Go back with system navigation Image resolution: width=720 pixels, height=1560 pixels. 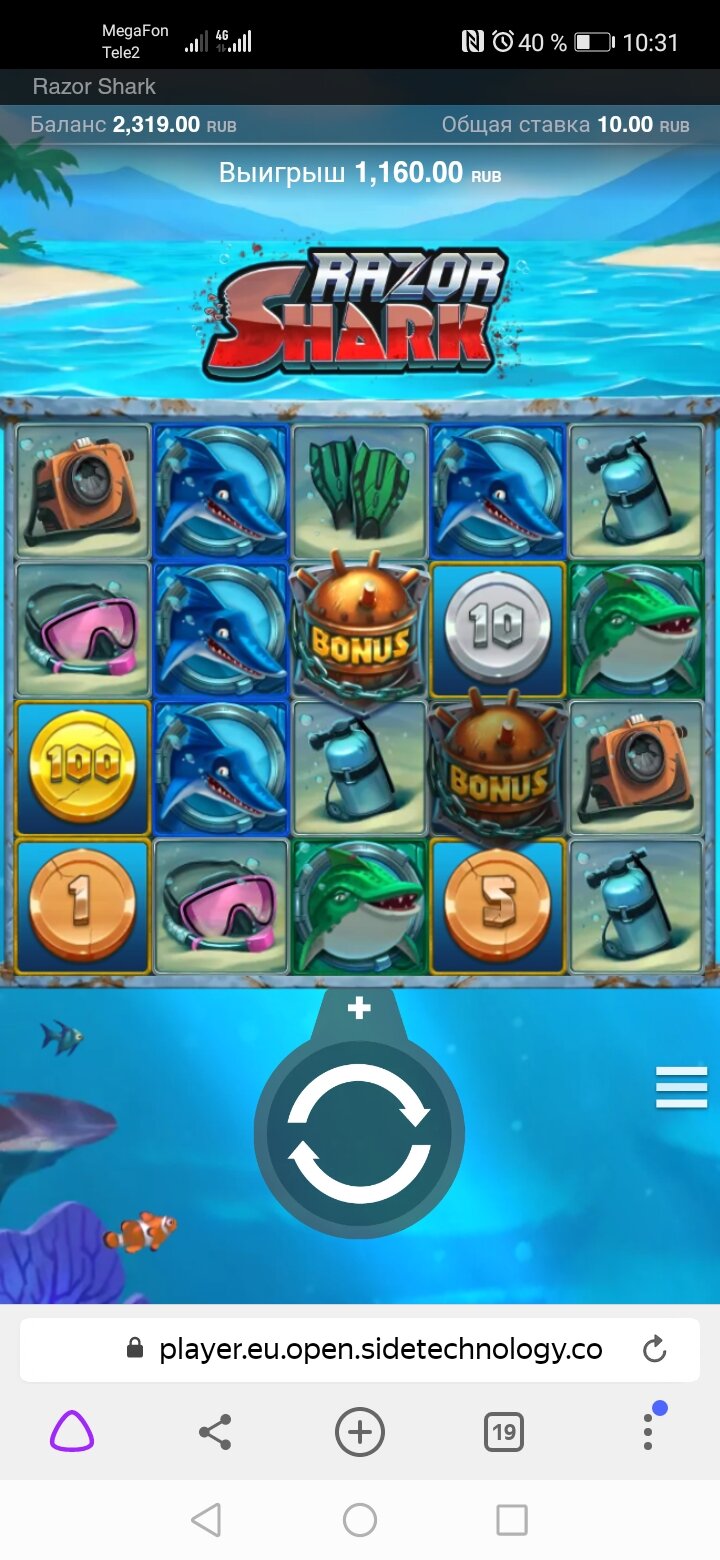pos(206,1521)
